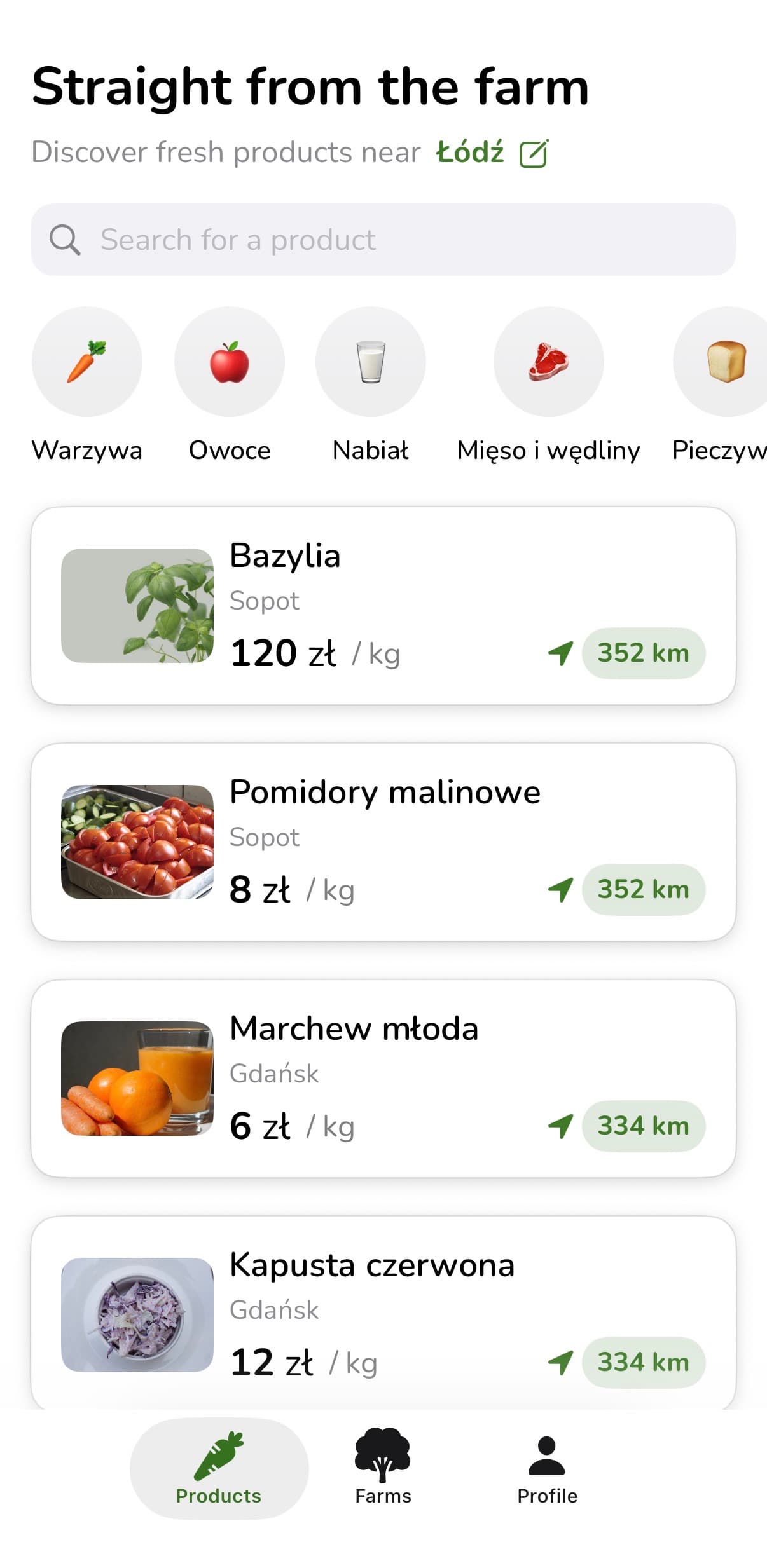Viewport: 767px width, 1568px height.
Task: Select the Owoce apple icon
Action: point(229,361)
